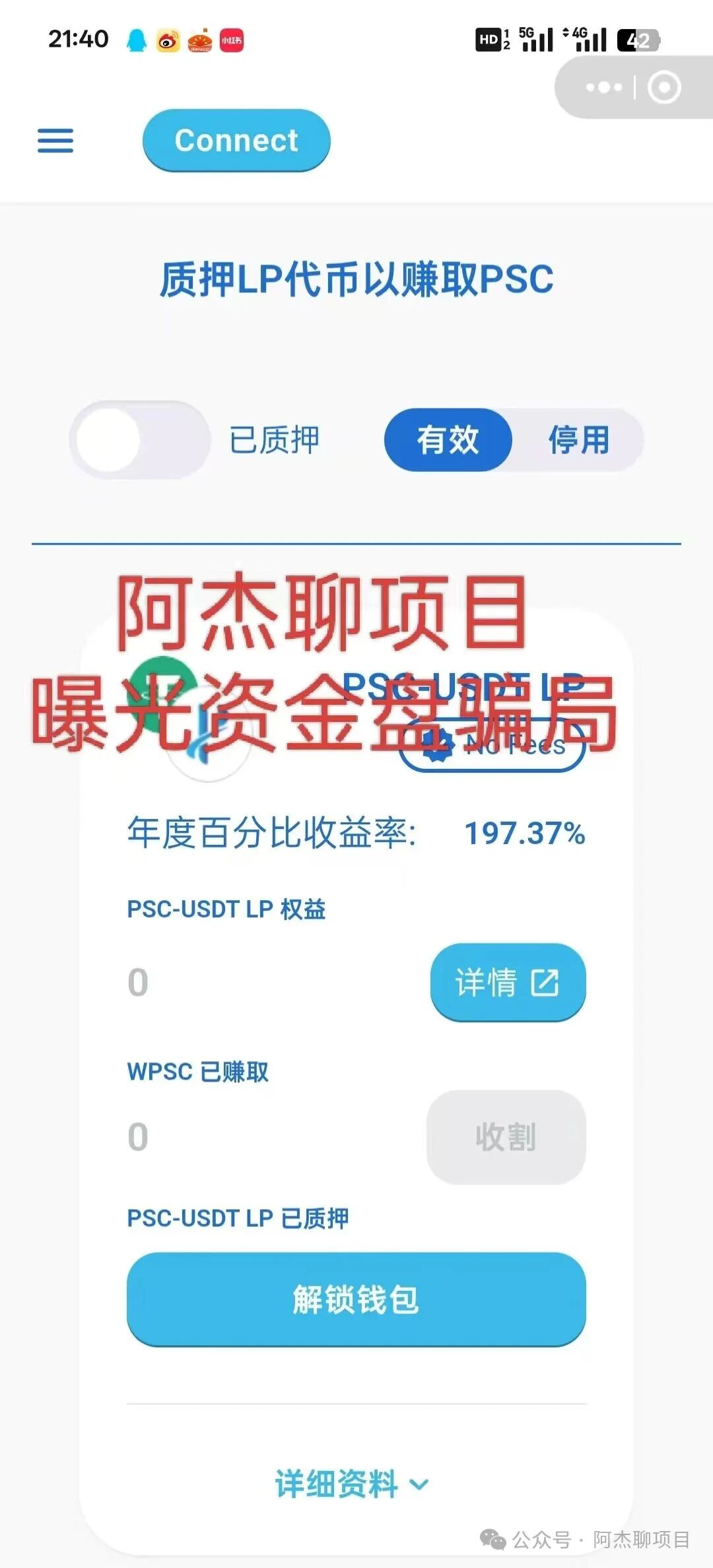Click the Connect wallet button
Screen dimensions: 713x1568
point(236,141)
